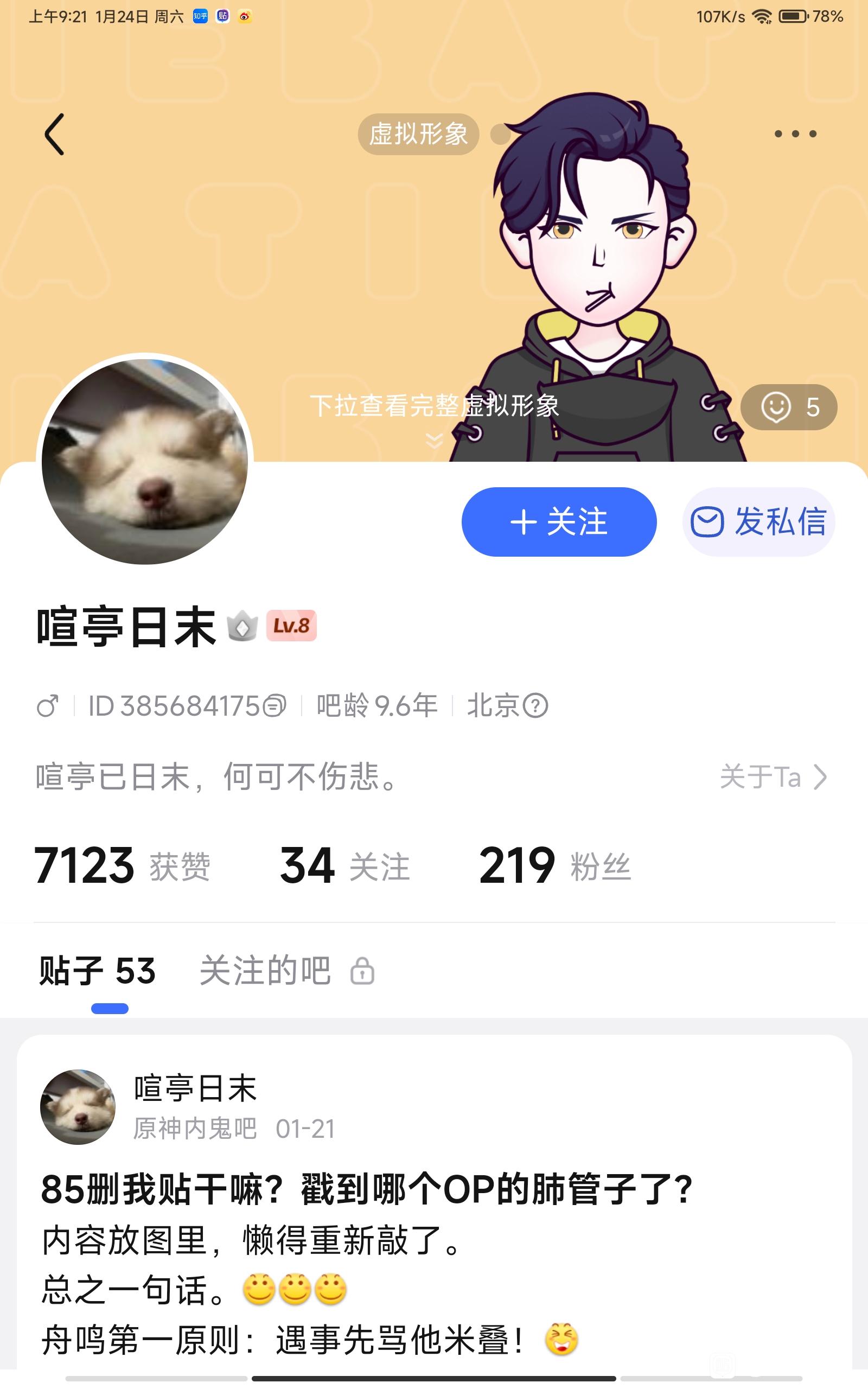
Task: Switch to the 贴子 53 tab
Action: pos(98,971)
